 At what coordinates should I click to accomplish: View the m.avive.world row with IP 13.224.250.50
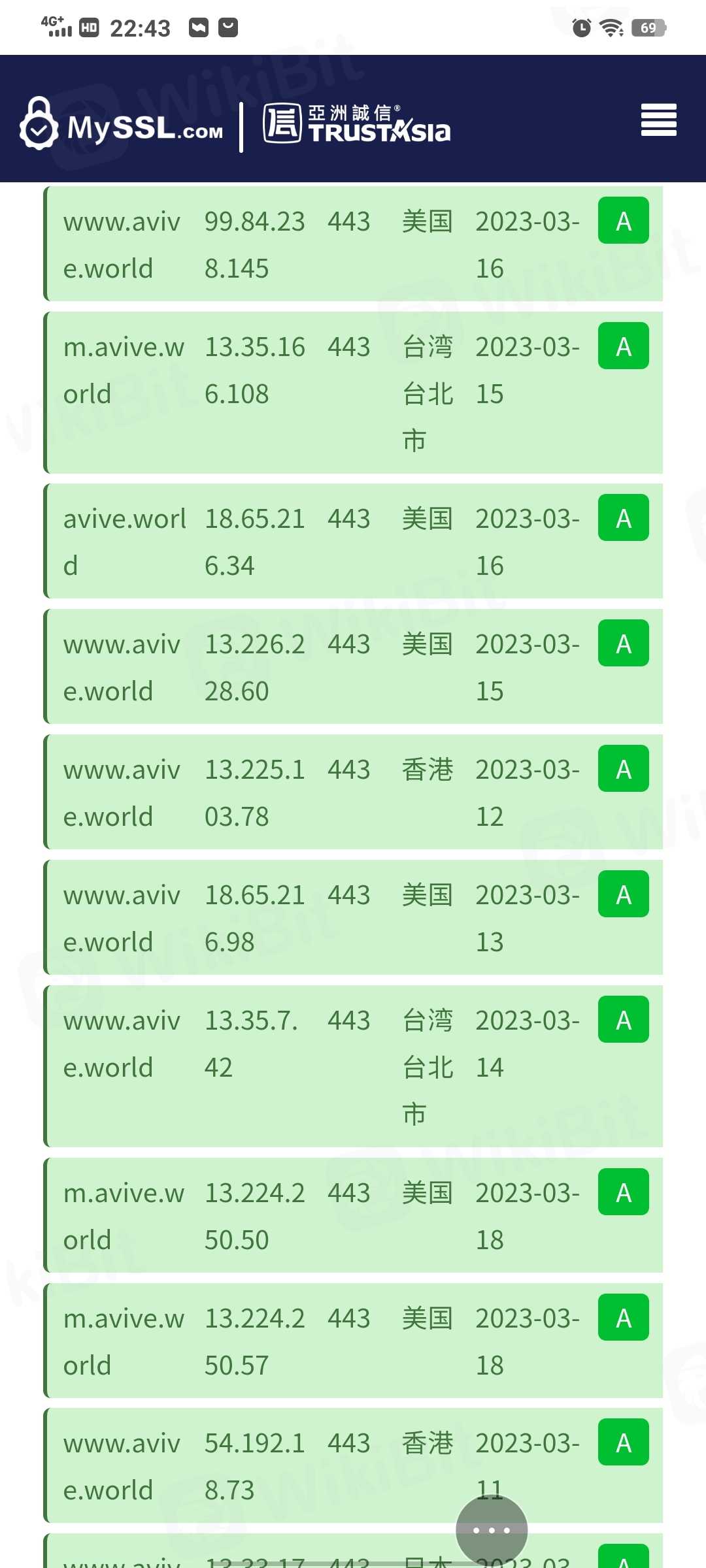coord(353,1215)
